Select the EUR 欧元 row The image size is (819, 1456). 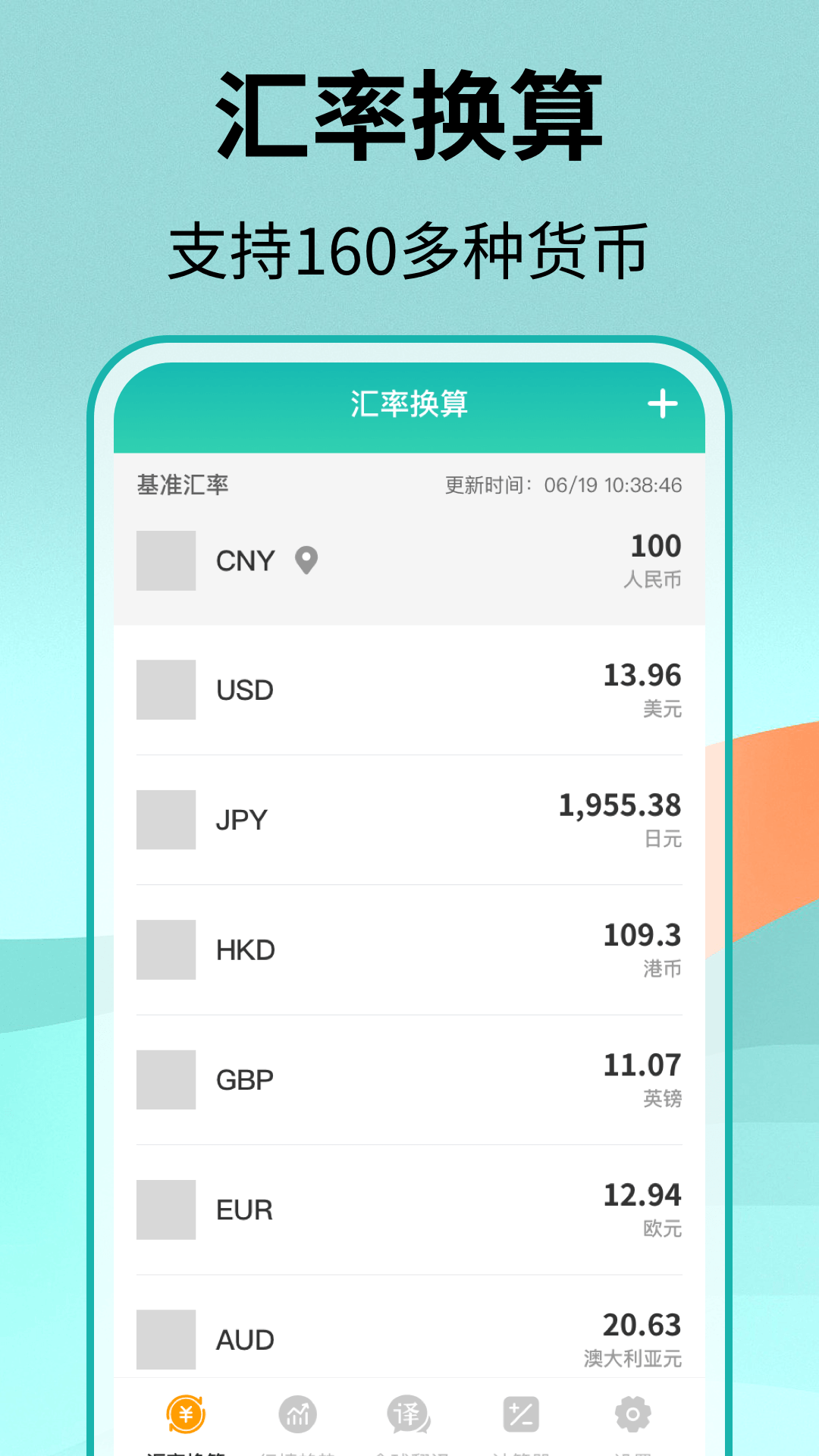pos(409,1207)
